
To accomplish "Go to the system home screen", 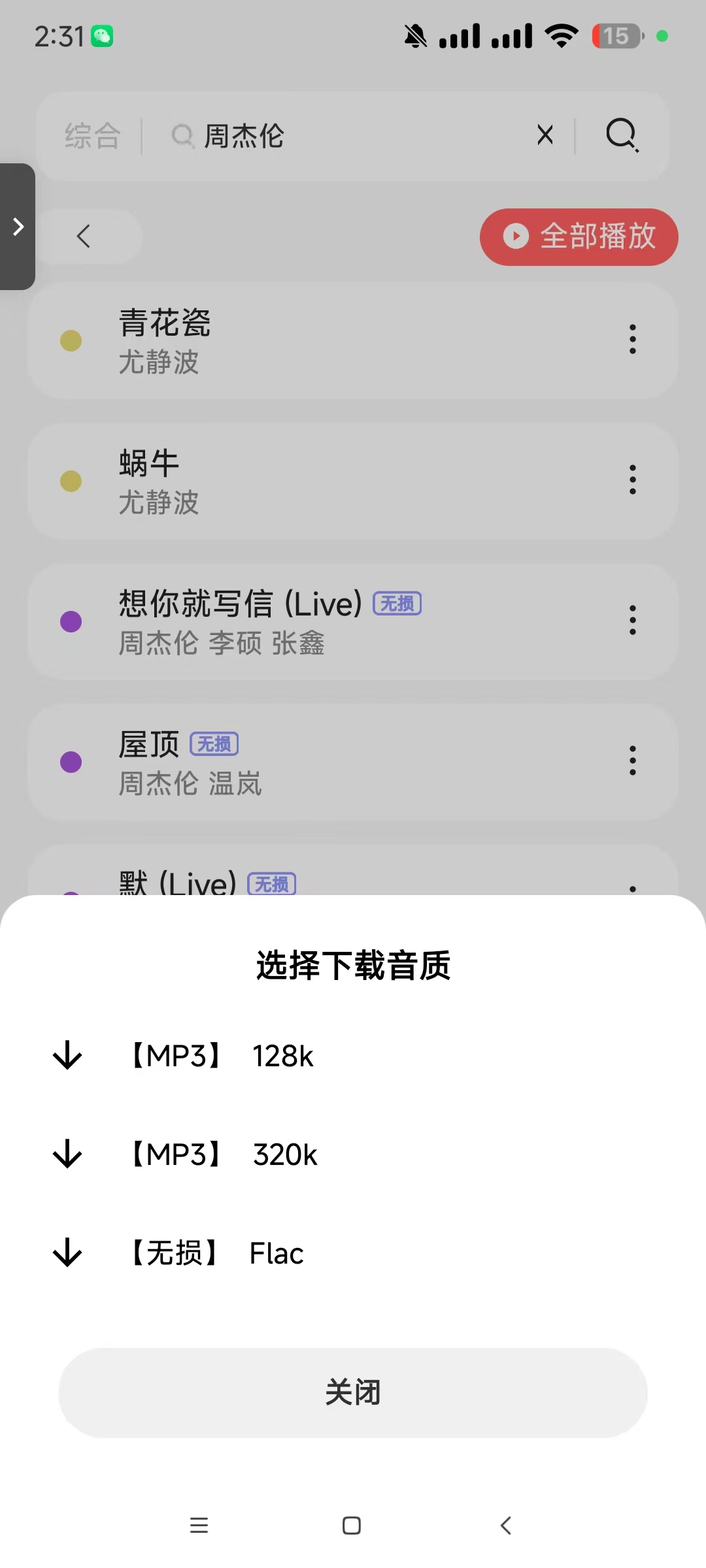I will click(x=352, y=1526).
